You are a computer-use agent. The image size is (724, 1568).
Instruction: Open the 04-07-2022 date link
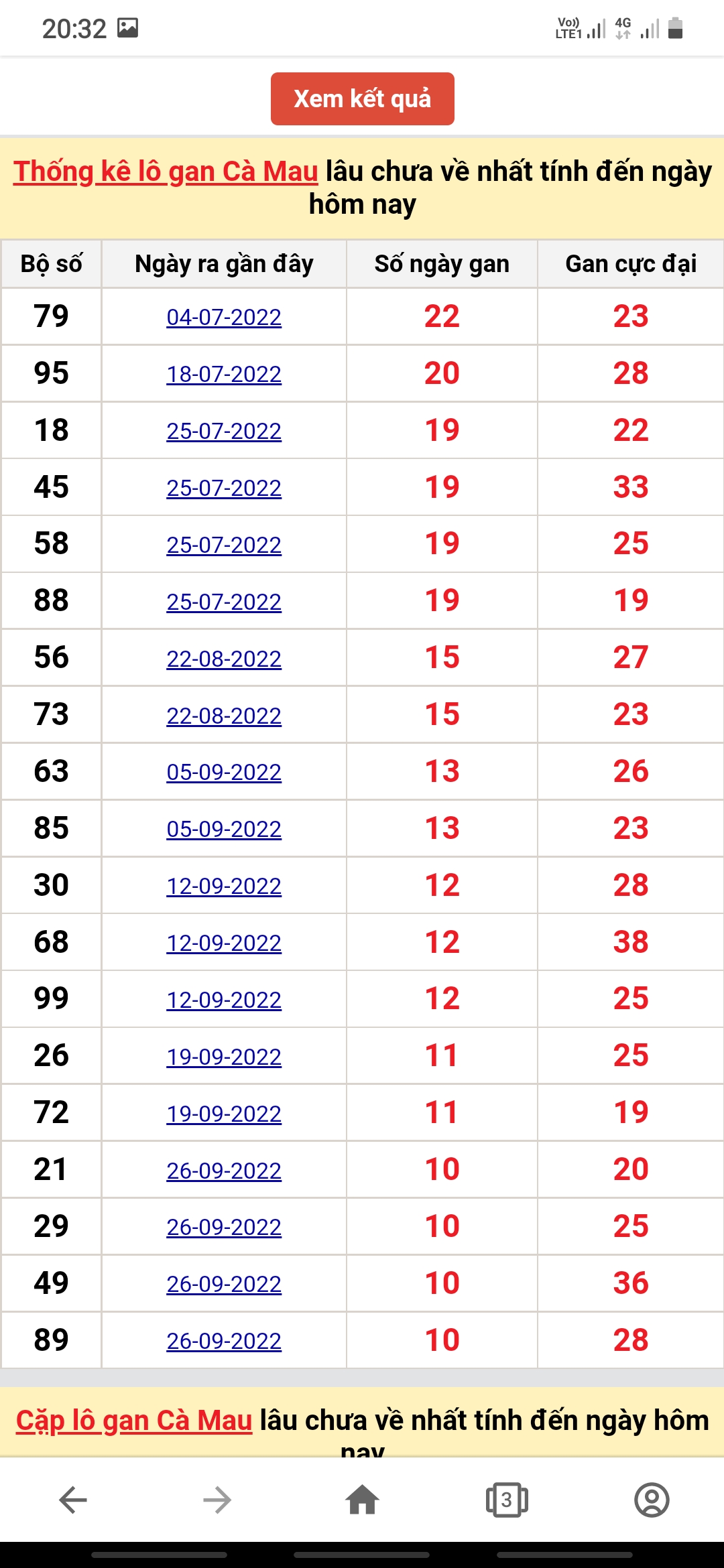coord(224,317)
